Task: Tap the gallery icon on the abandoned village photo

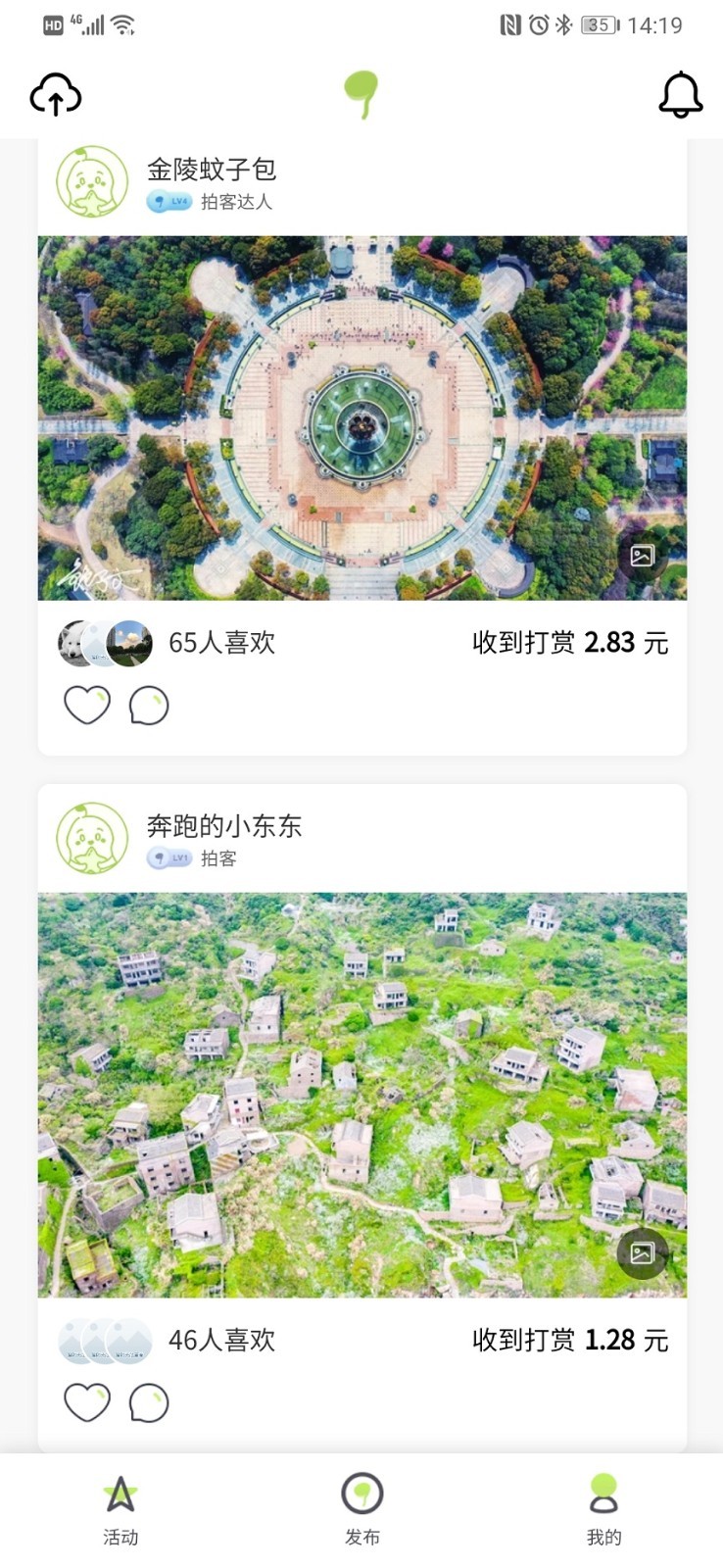Action: click(644, 1254)
